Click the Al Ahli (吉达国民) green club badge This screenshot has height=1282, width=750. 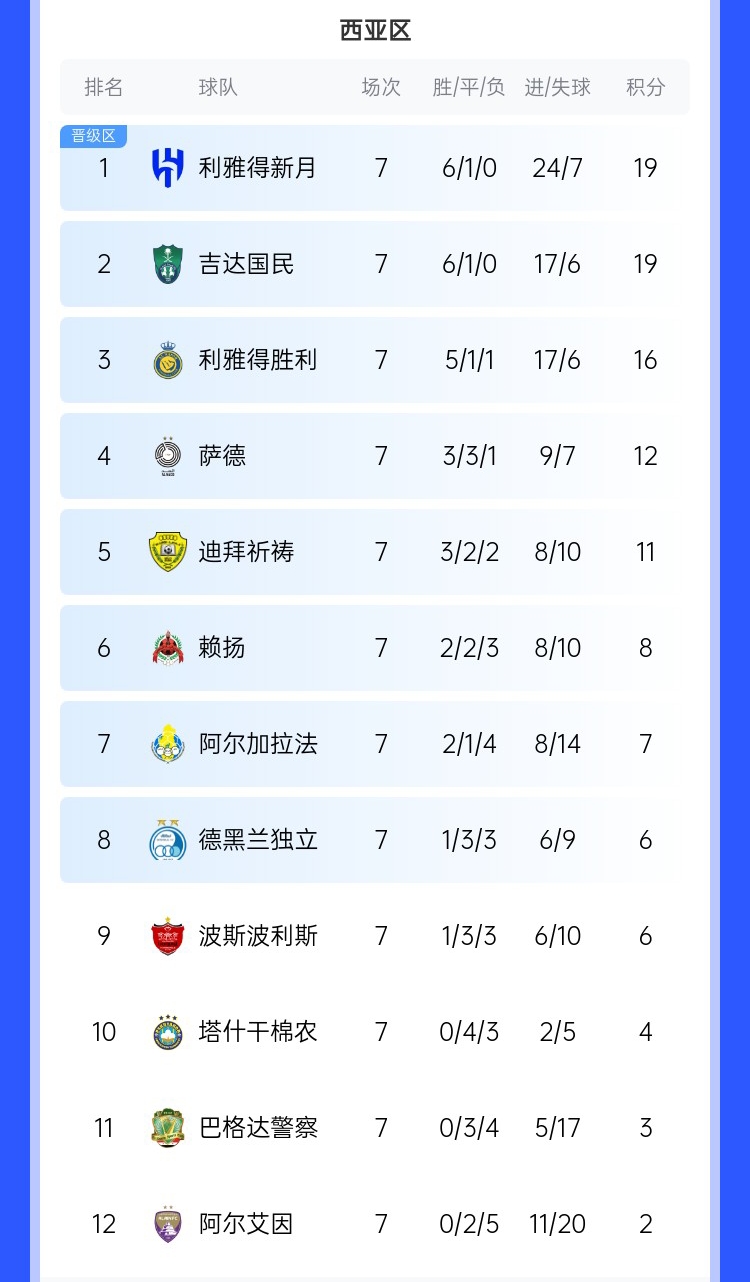167,264
